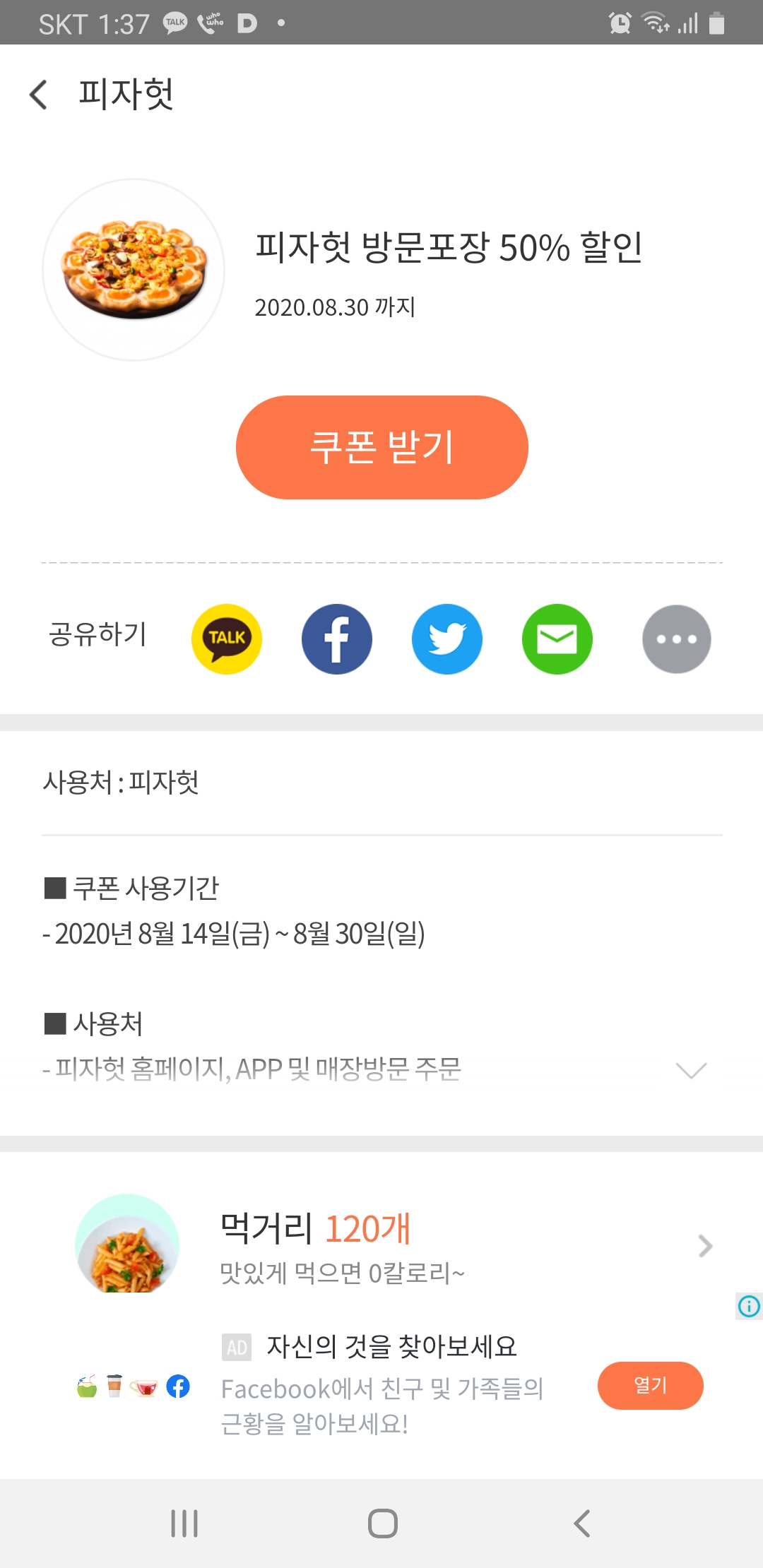Screen dimensions: 763x1568
Task: Open the ad info icon
Action: point(749,1306)
